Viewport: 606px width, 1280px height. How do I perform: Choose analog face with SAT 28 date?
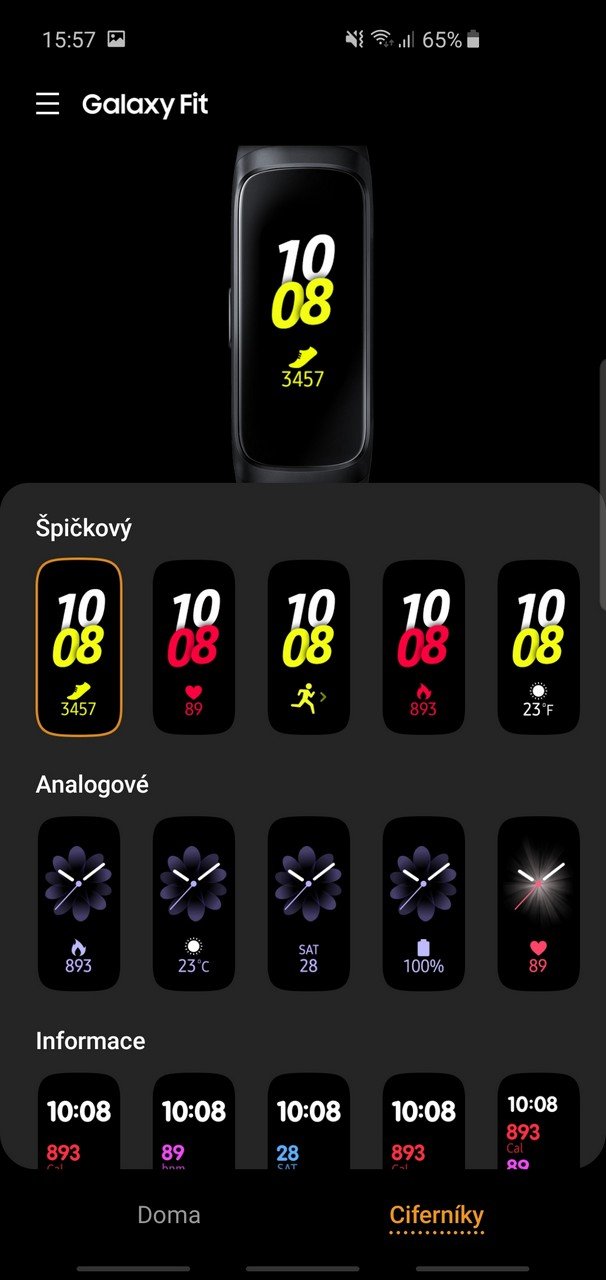click(x=309, y=904)
